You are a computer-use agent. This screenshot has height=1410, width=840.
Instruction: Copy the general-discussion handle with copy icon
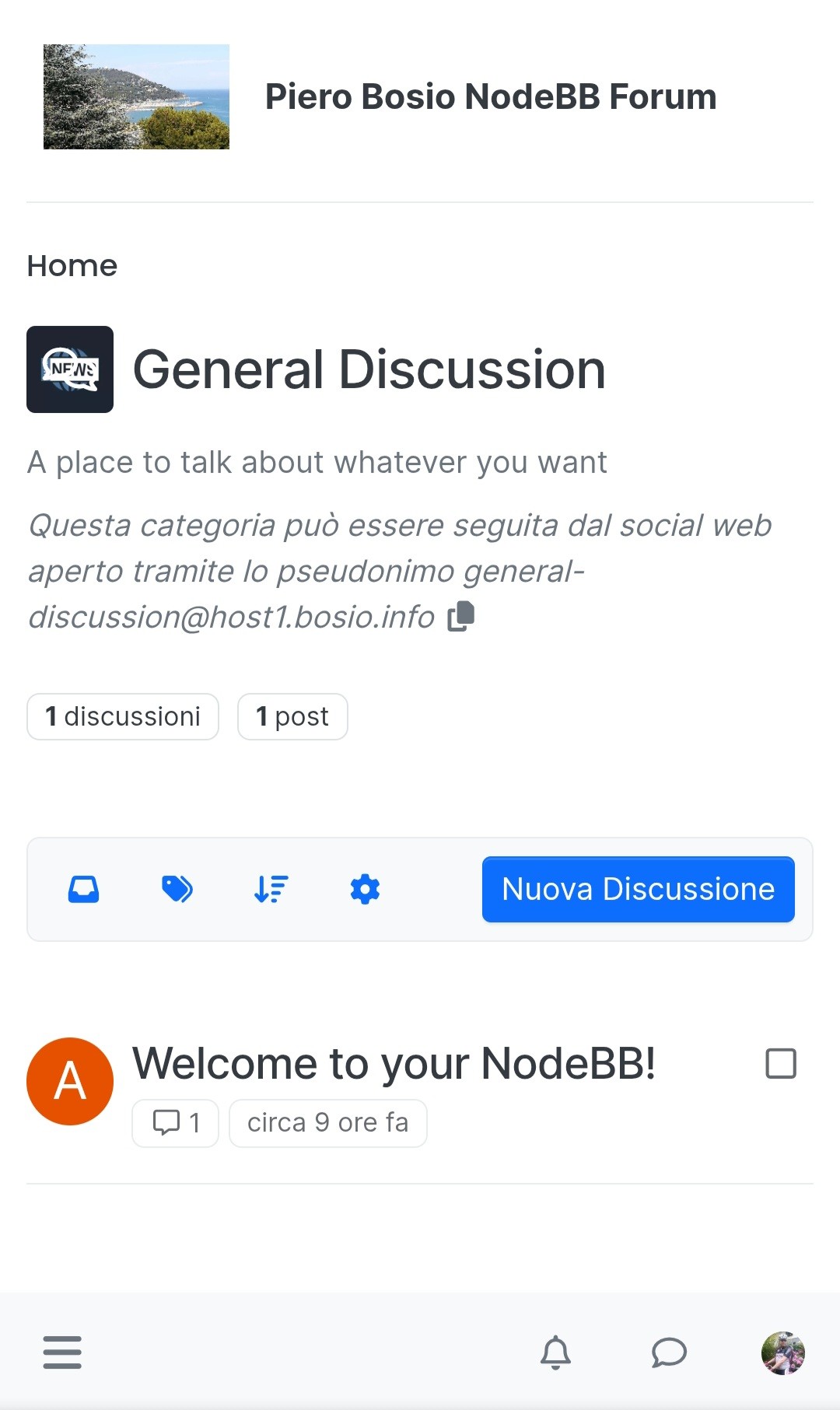click(x=461, y=616)
